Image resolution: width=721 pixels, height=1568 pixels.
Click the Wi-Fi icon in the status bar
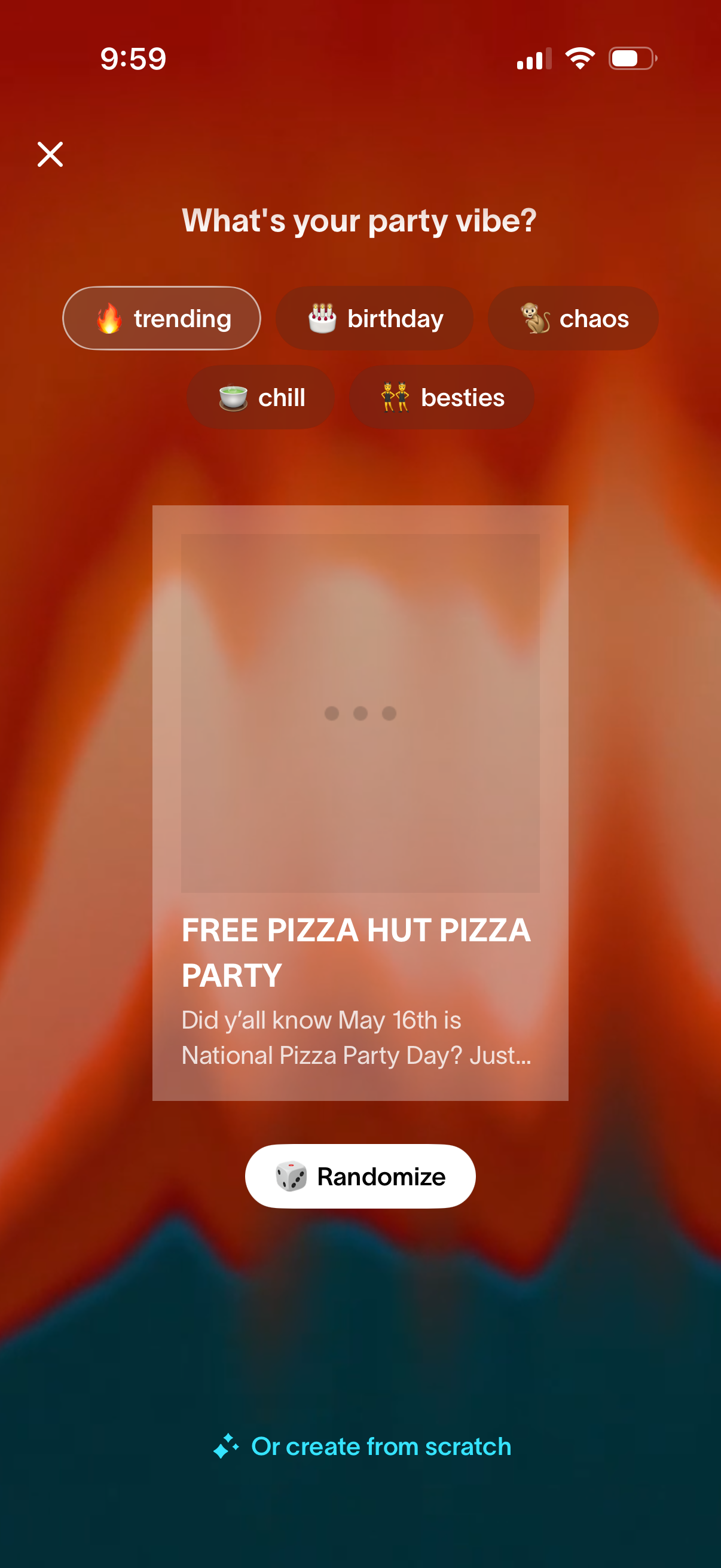coord(578,57)
